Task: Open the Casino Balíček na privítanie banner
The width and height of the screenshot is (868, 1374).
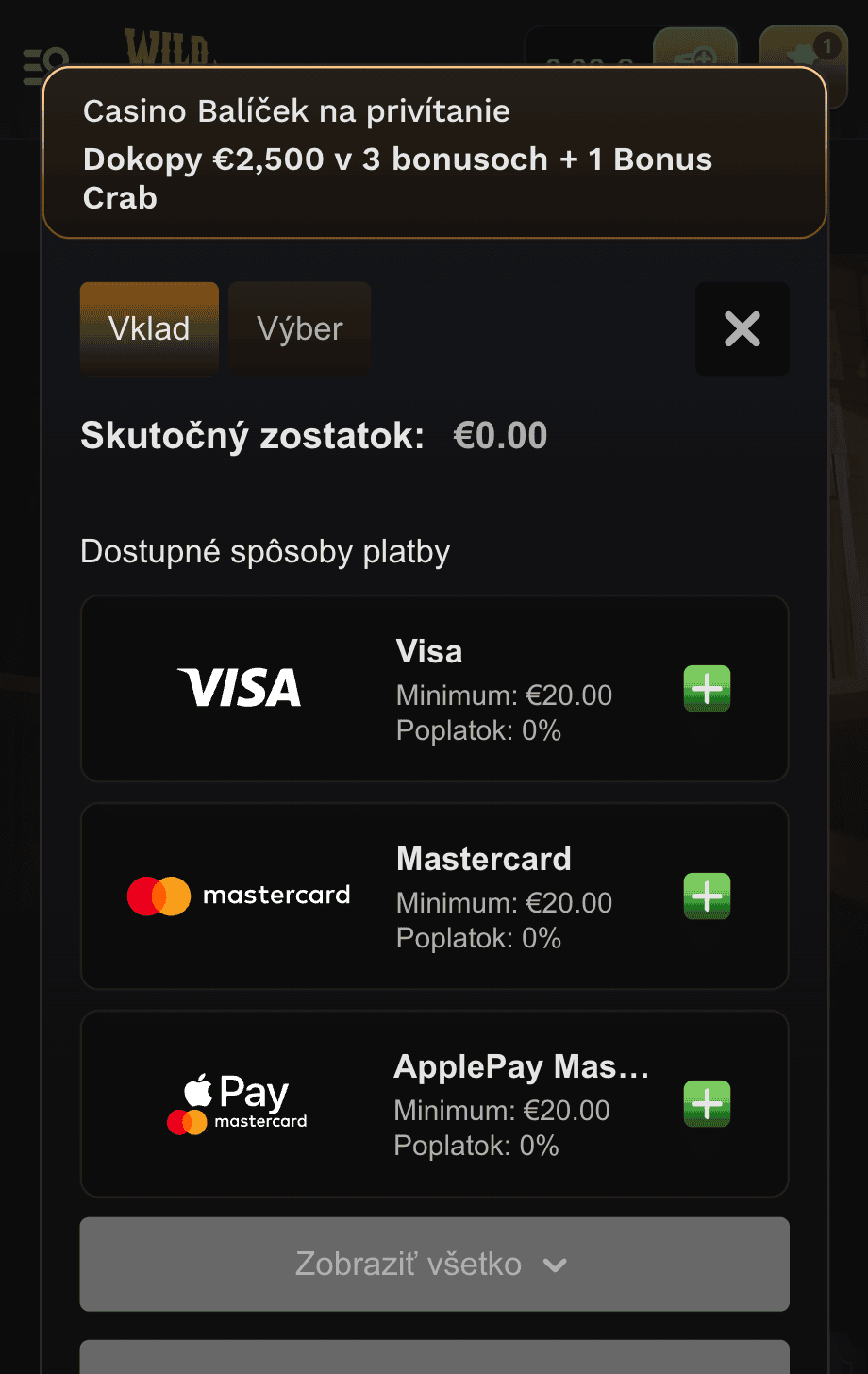Action: (434, 153)
